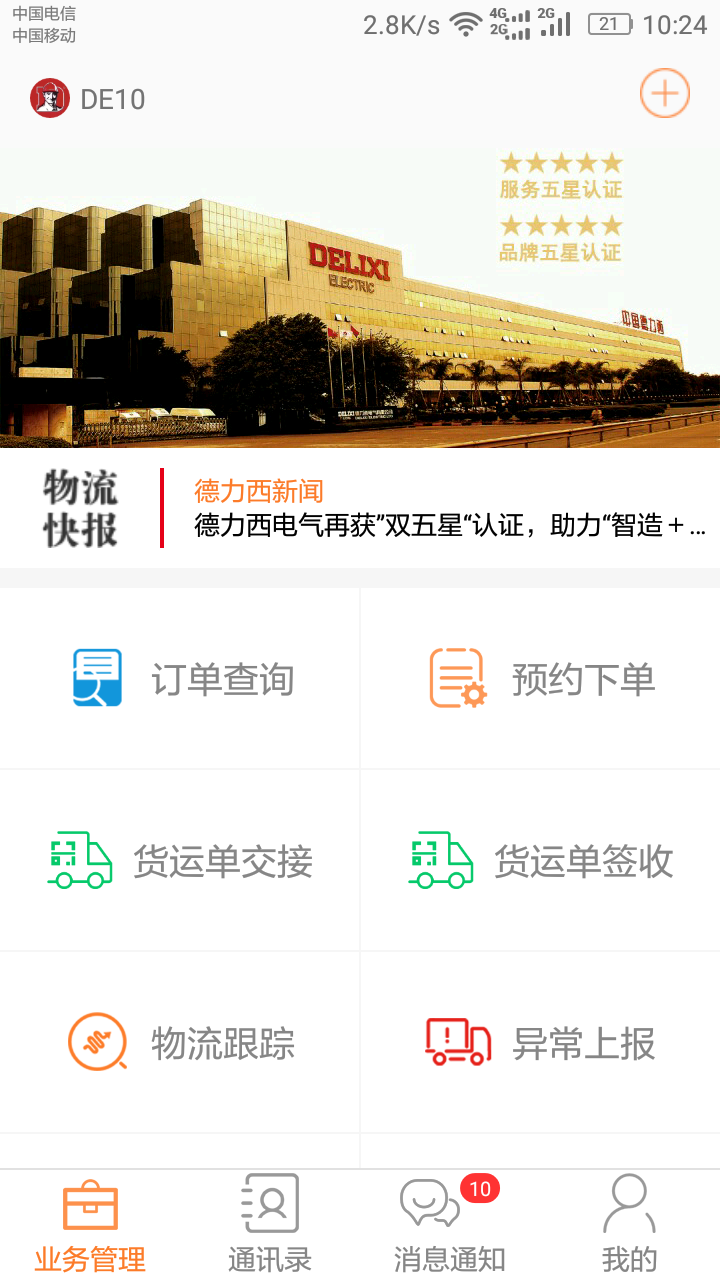Open the 物流快报 logistics bulletin section

click(80, 509)
